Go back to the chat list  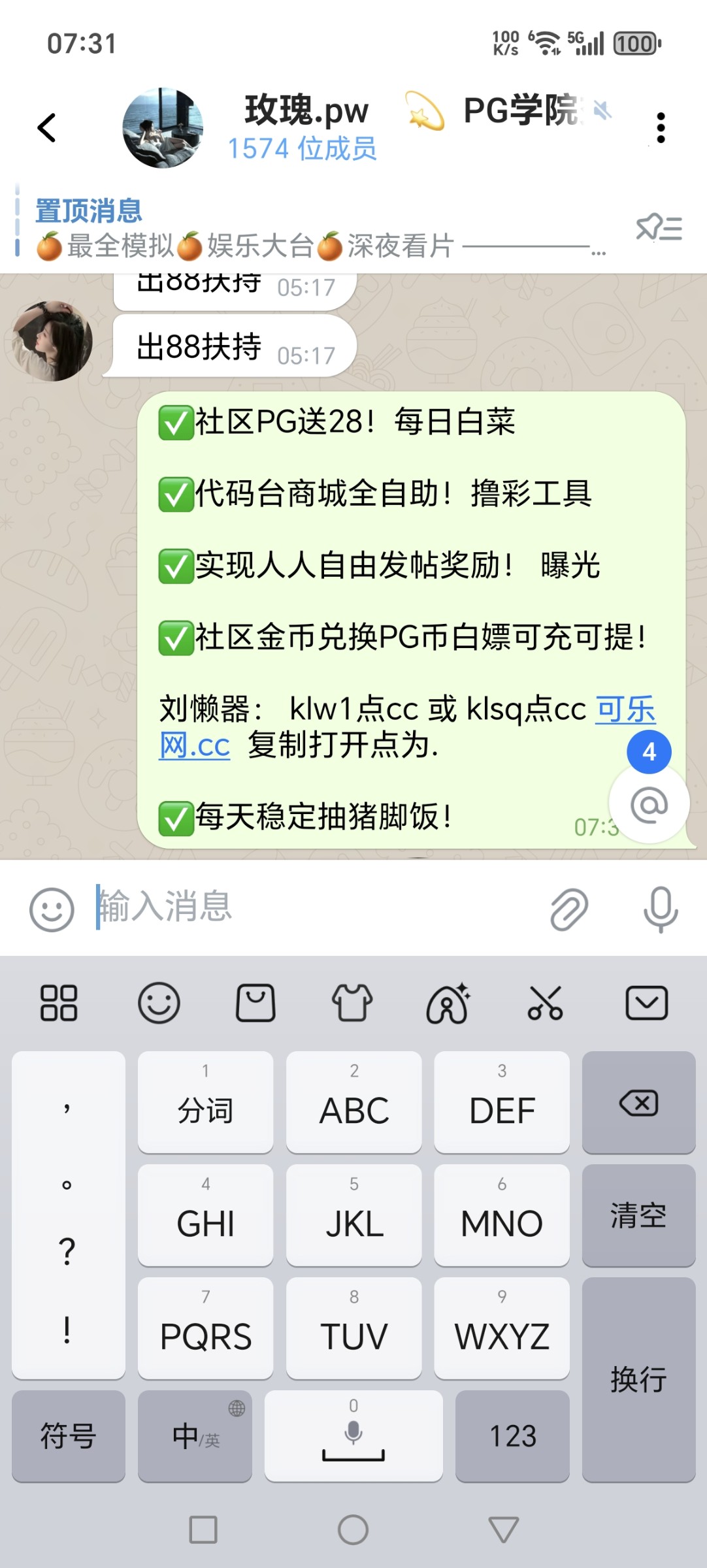(47, 127)
